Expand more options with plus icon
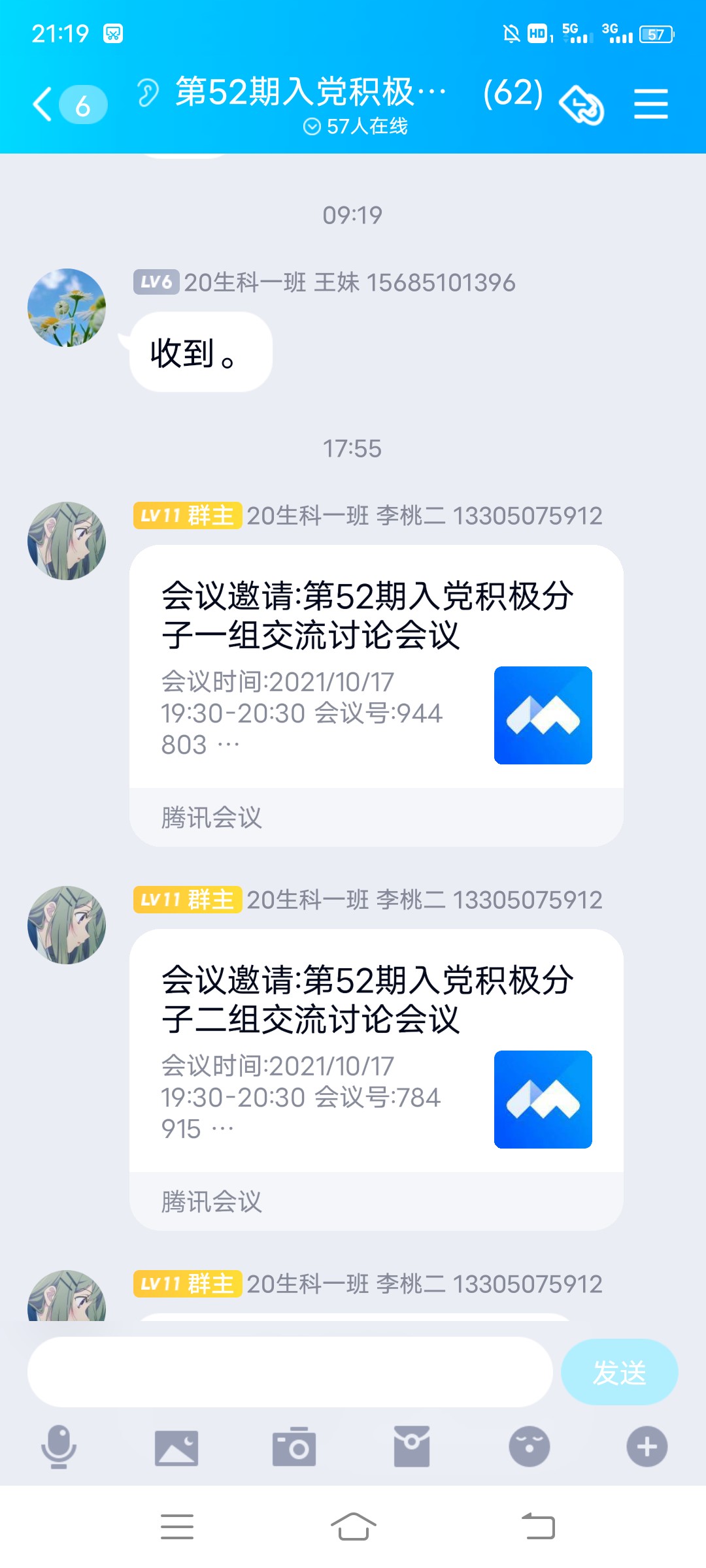This screenshot has height=1568, width=706. (x=647, y=1446)
